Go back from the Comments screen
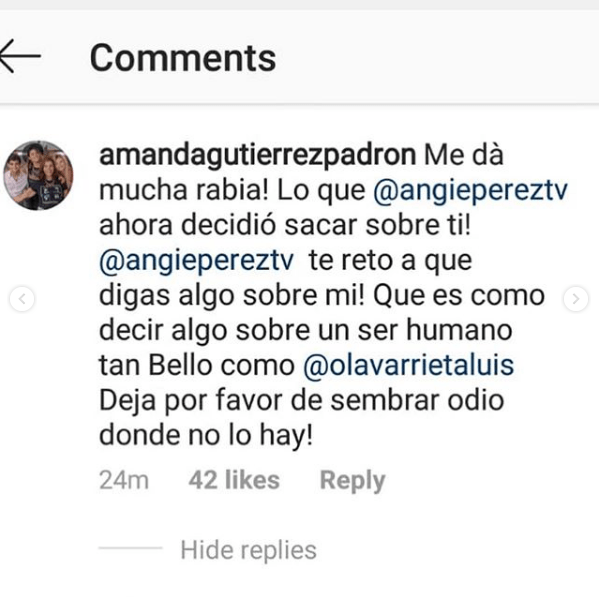 click(20, 57)
